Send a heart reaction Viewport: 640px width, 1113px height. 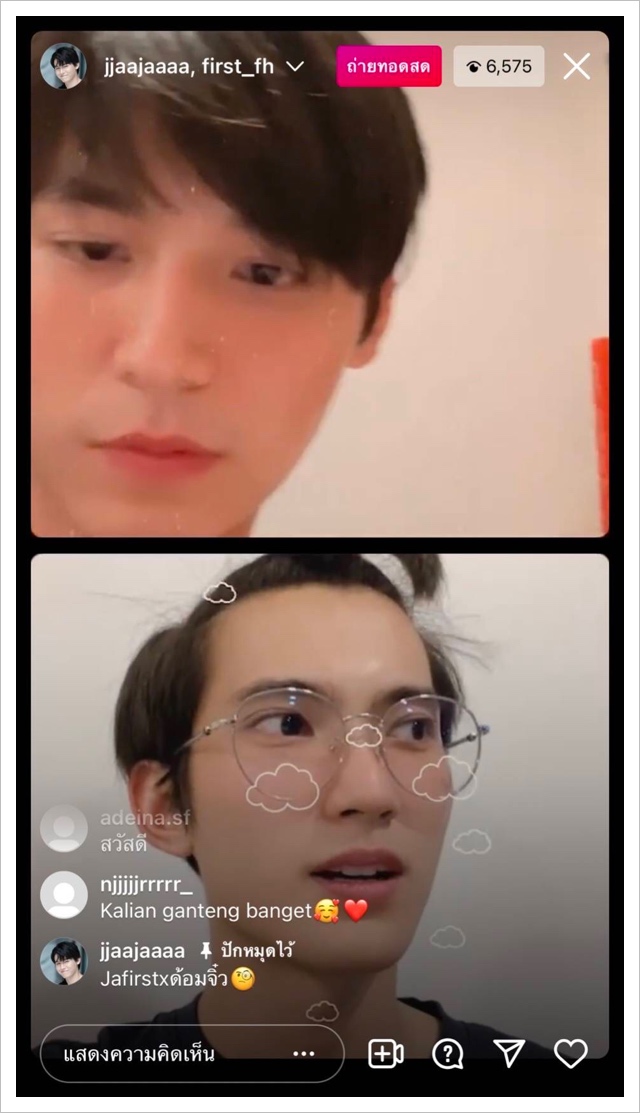571,1053
